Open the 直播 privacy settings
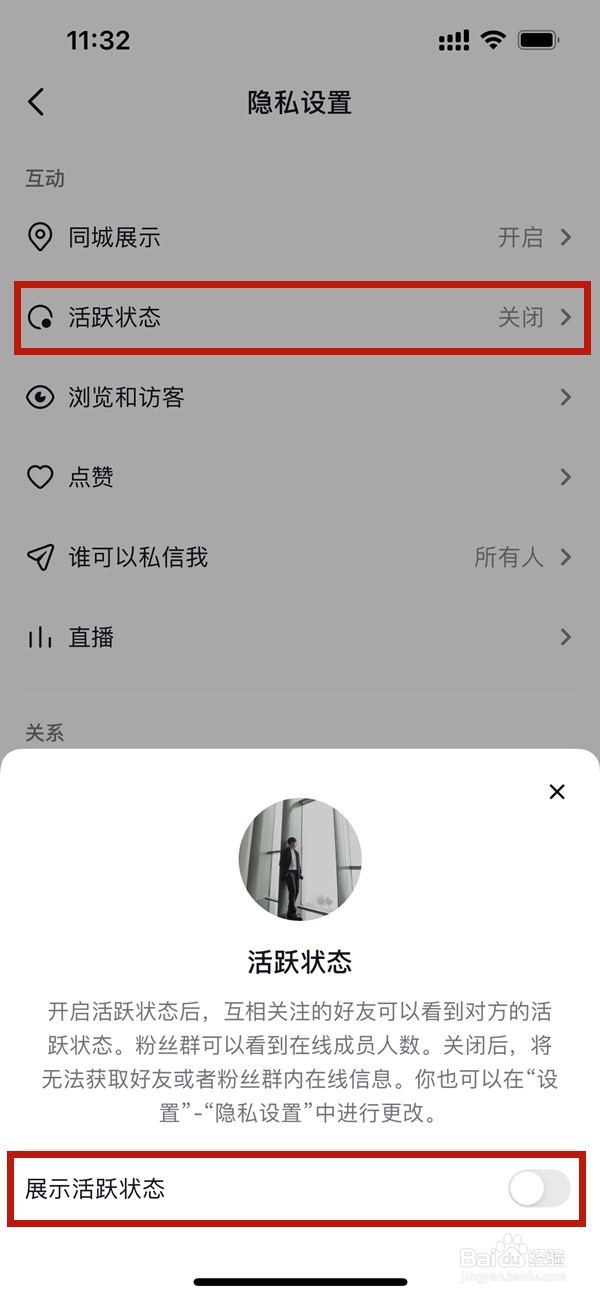This screenshot has height=1298, width=600. pyautogui.click(x=300, y=637)
